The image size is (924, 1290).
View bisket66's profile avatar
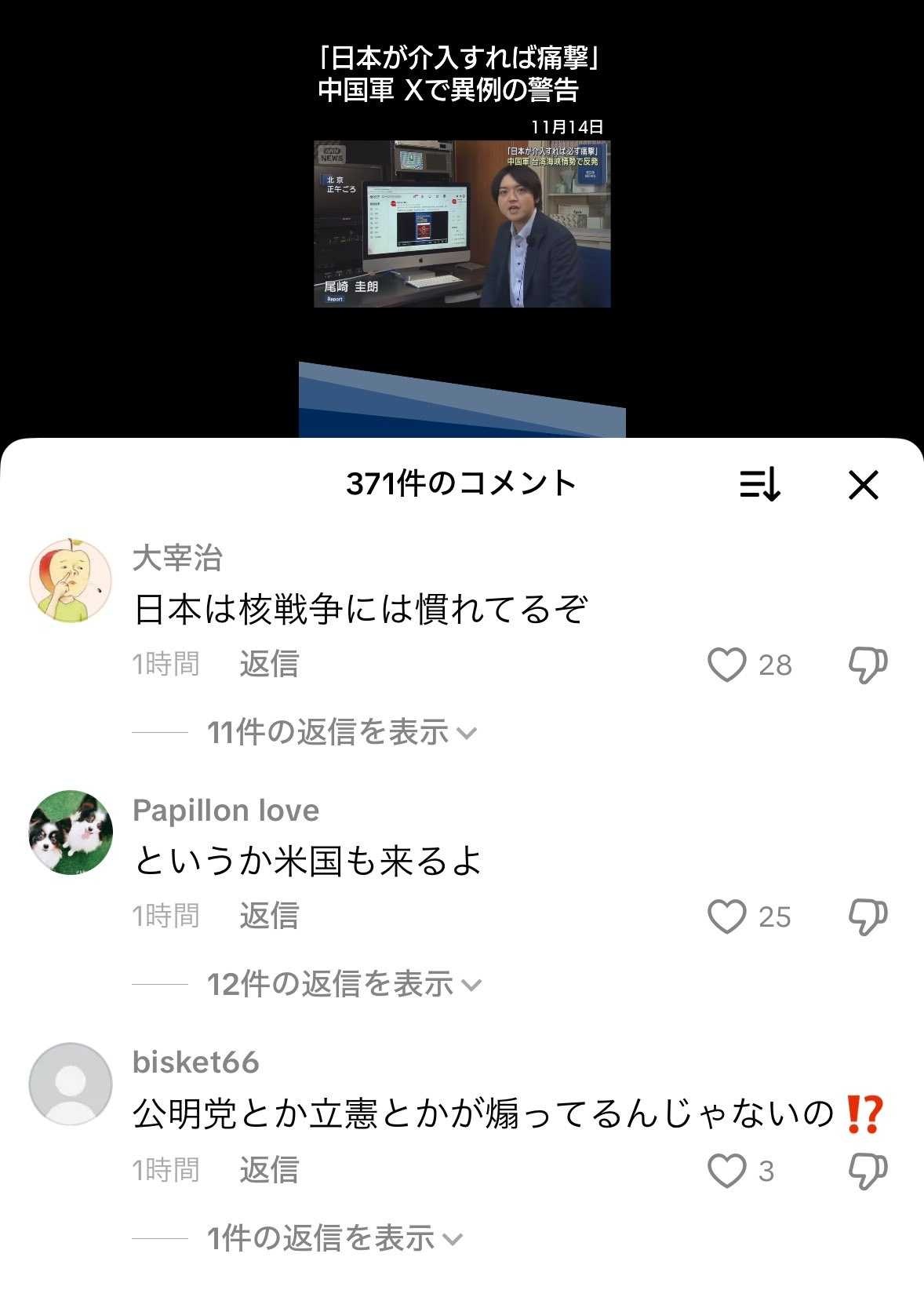pos(71,1084)
